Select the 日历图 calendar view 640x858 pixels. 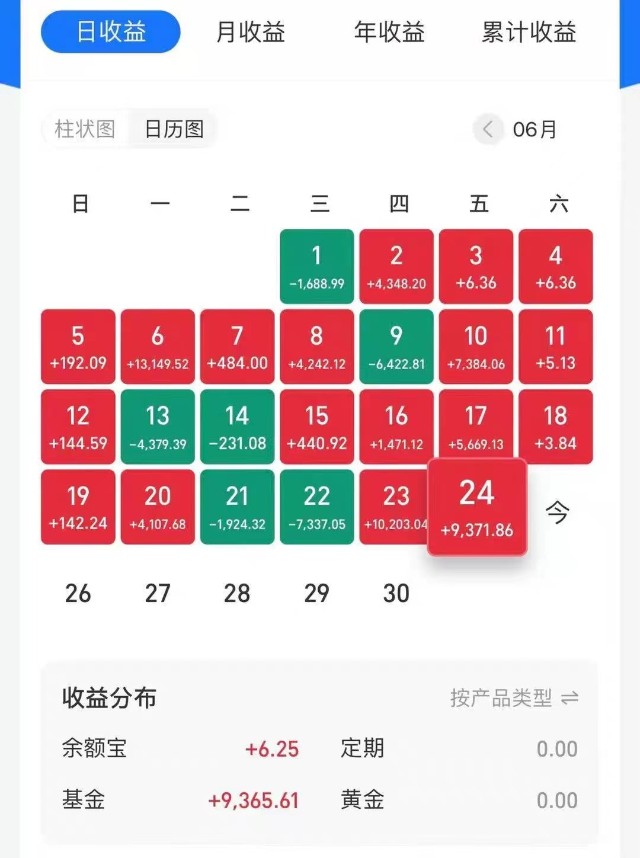[174, 129]
